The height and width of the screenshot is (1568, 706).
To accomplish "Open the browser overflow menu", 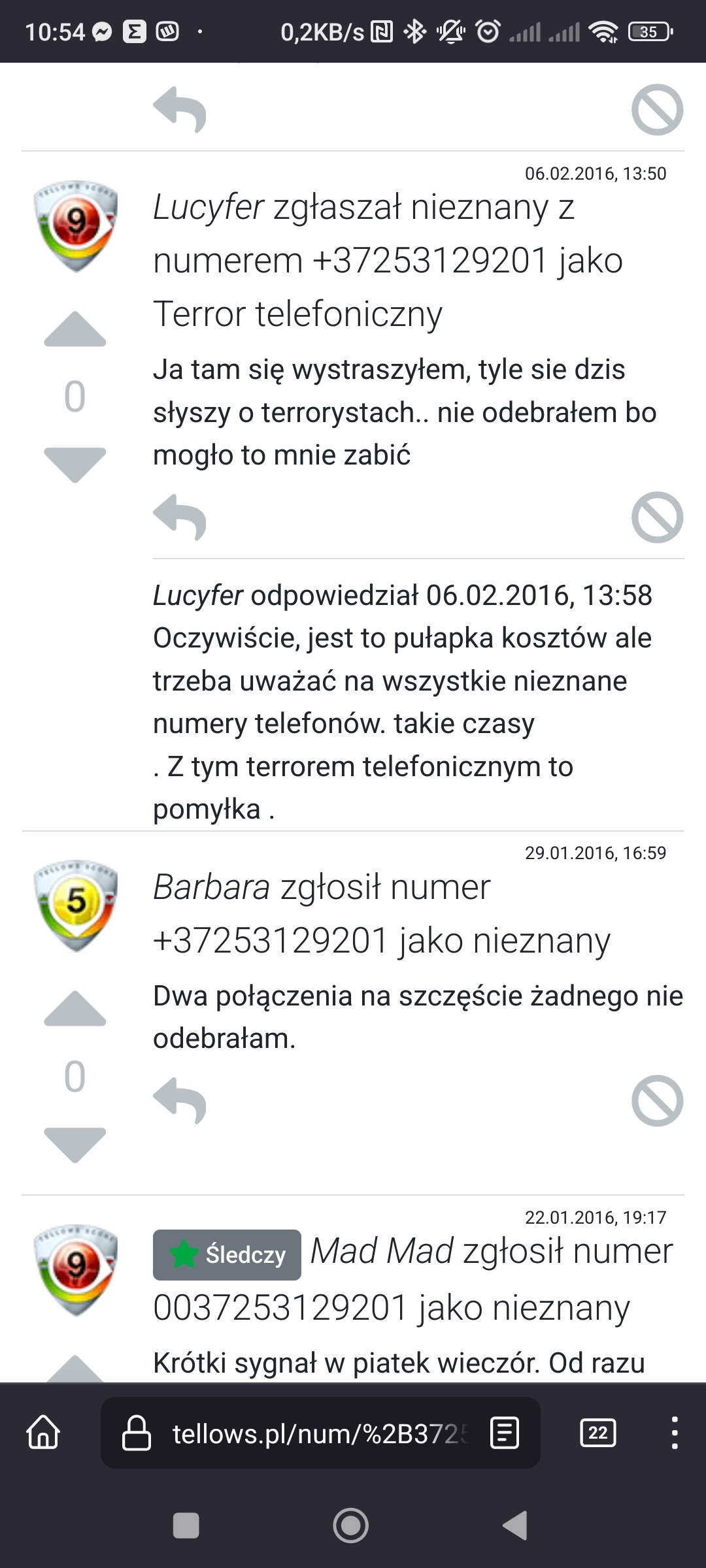I will [x=675, y=1433].
